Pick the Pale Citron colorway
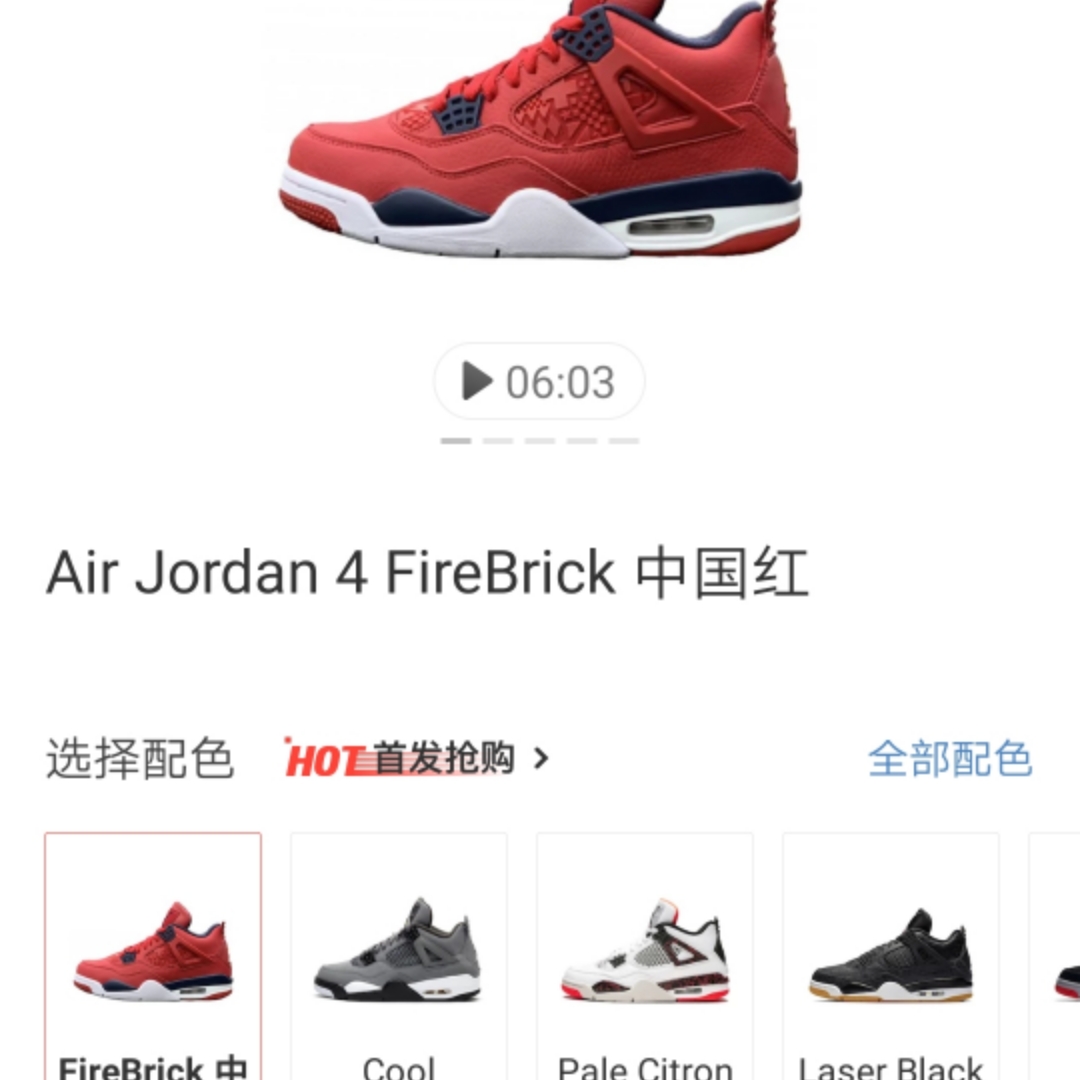 [x=645, y=955]
